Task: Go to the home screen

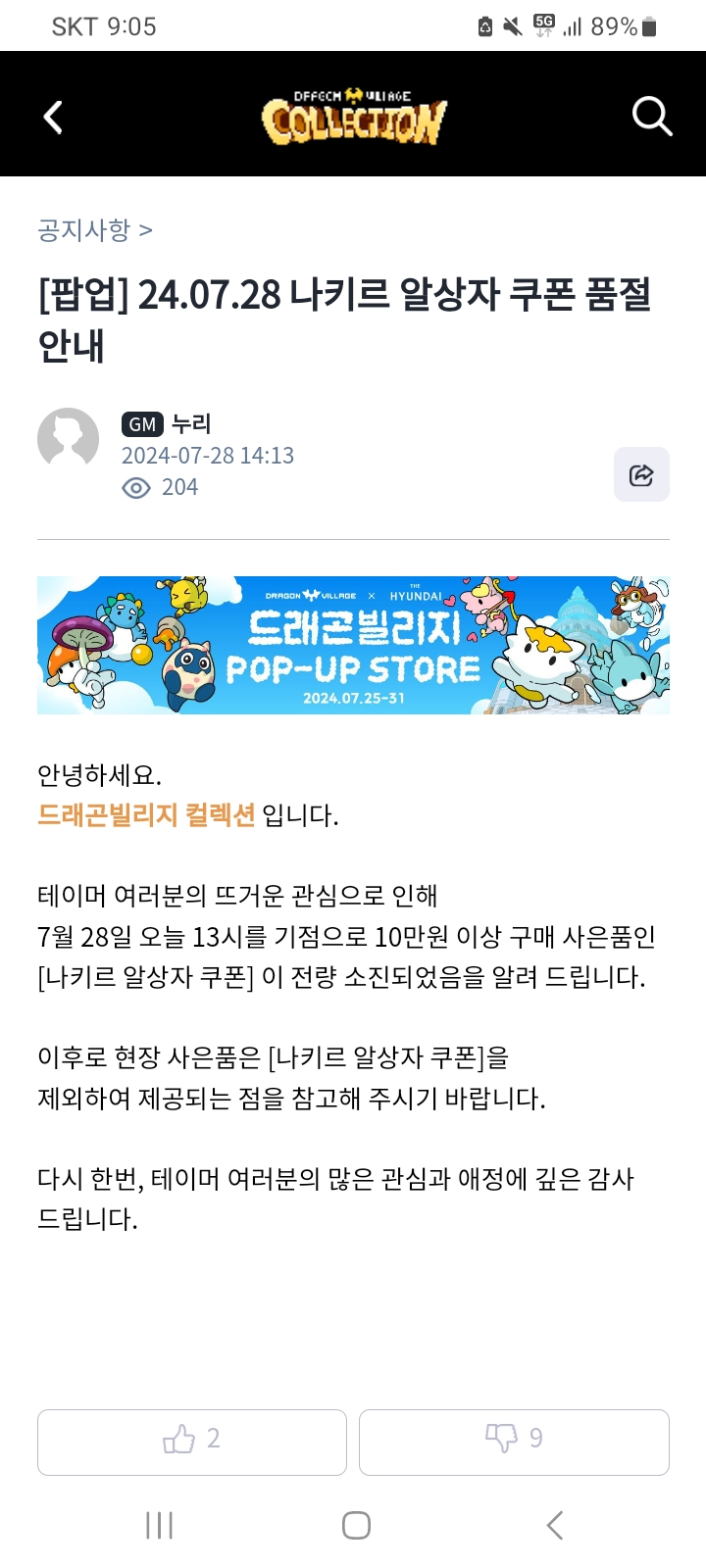Action: point(356,1525)
